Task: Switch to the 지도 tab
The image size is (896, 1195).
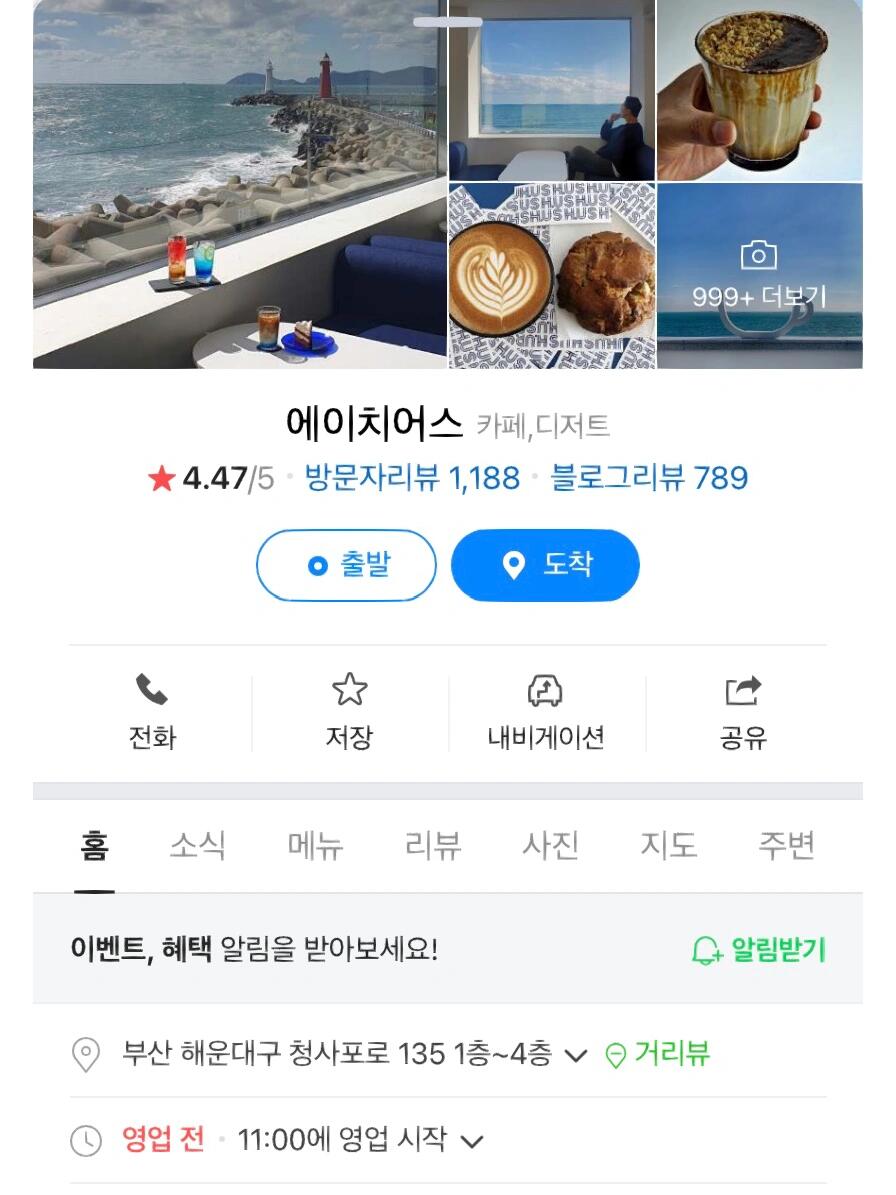Action: 668,846
